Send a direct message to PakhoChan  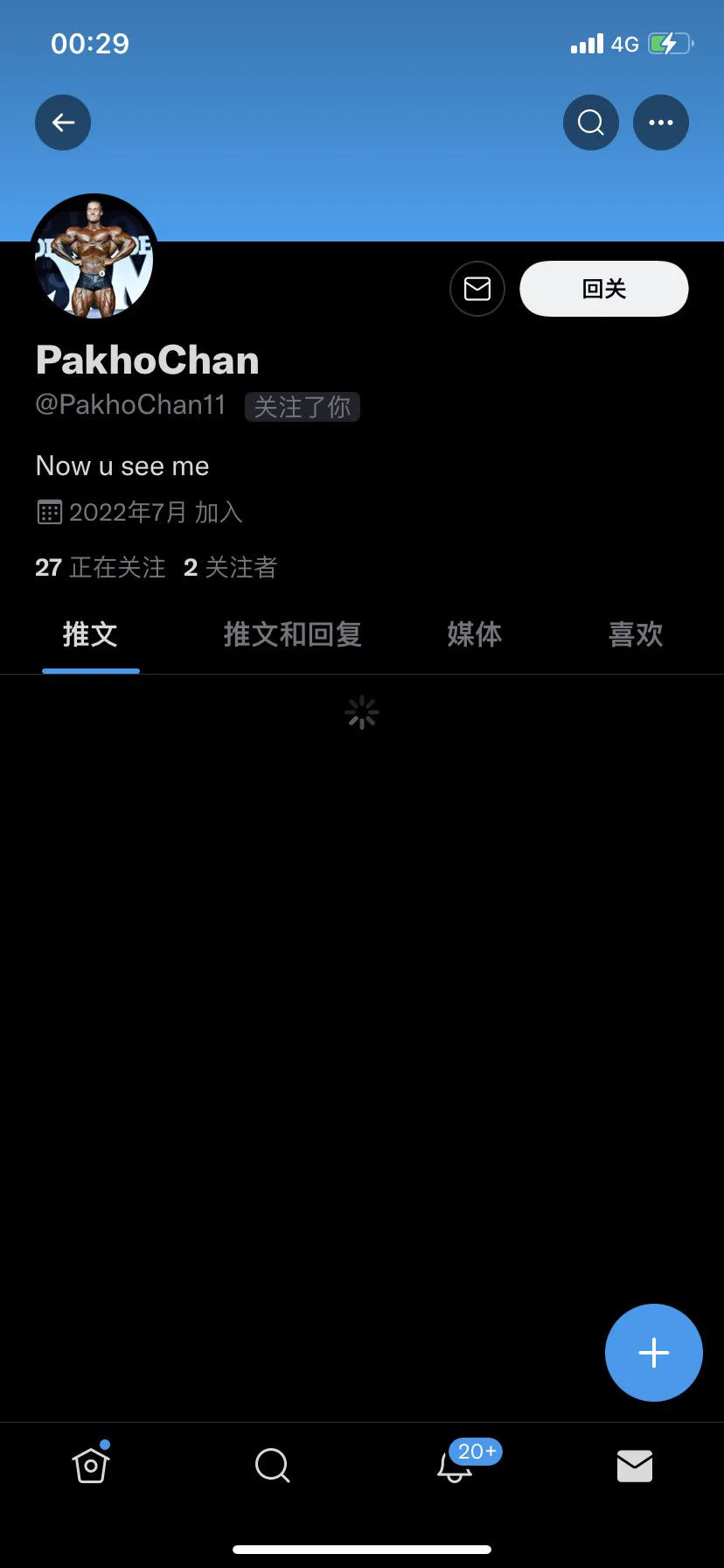click(x=477, y=289)
